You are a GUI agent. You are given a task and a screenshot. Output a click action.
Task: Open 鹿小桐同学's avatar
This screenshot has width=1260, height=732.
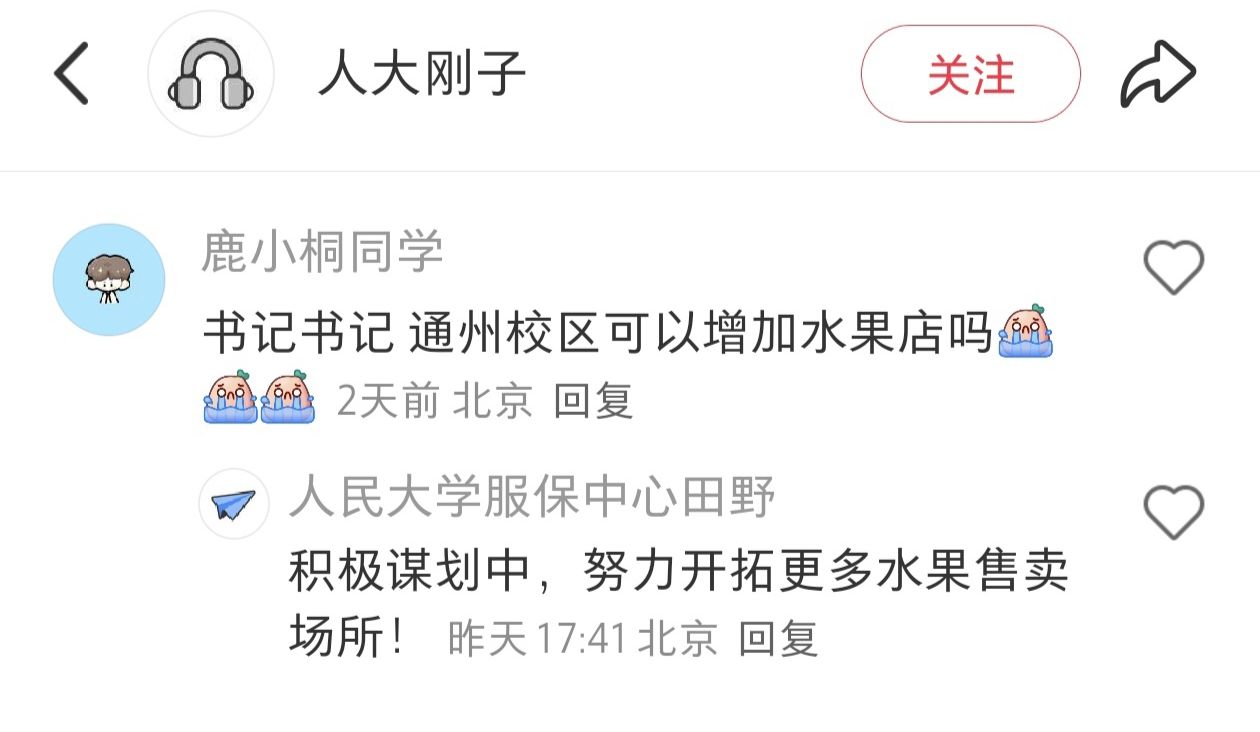pos(108,279)
